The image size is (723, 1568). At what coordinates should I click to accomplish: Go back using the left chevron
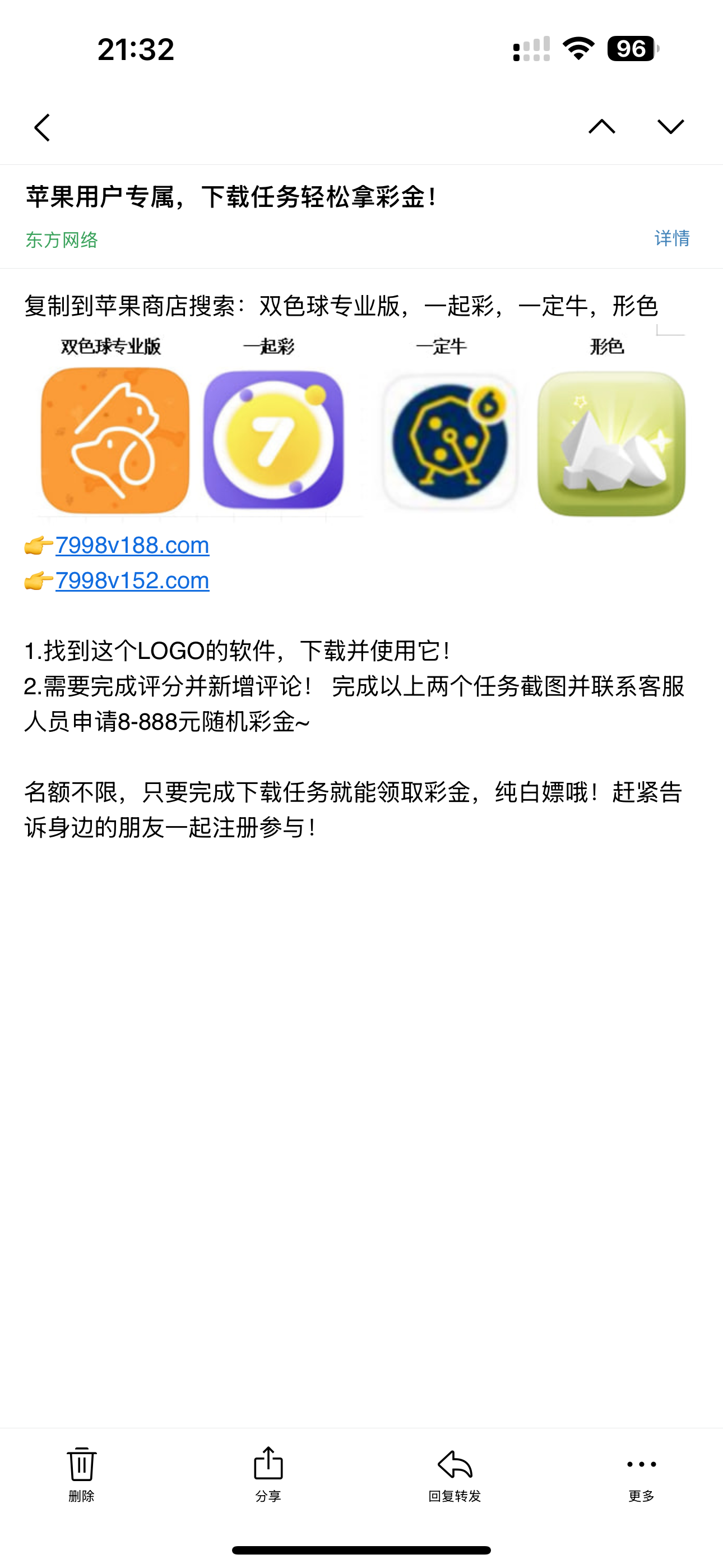(42, 128)
